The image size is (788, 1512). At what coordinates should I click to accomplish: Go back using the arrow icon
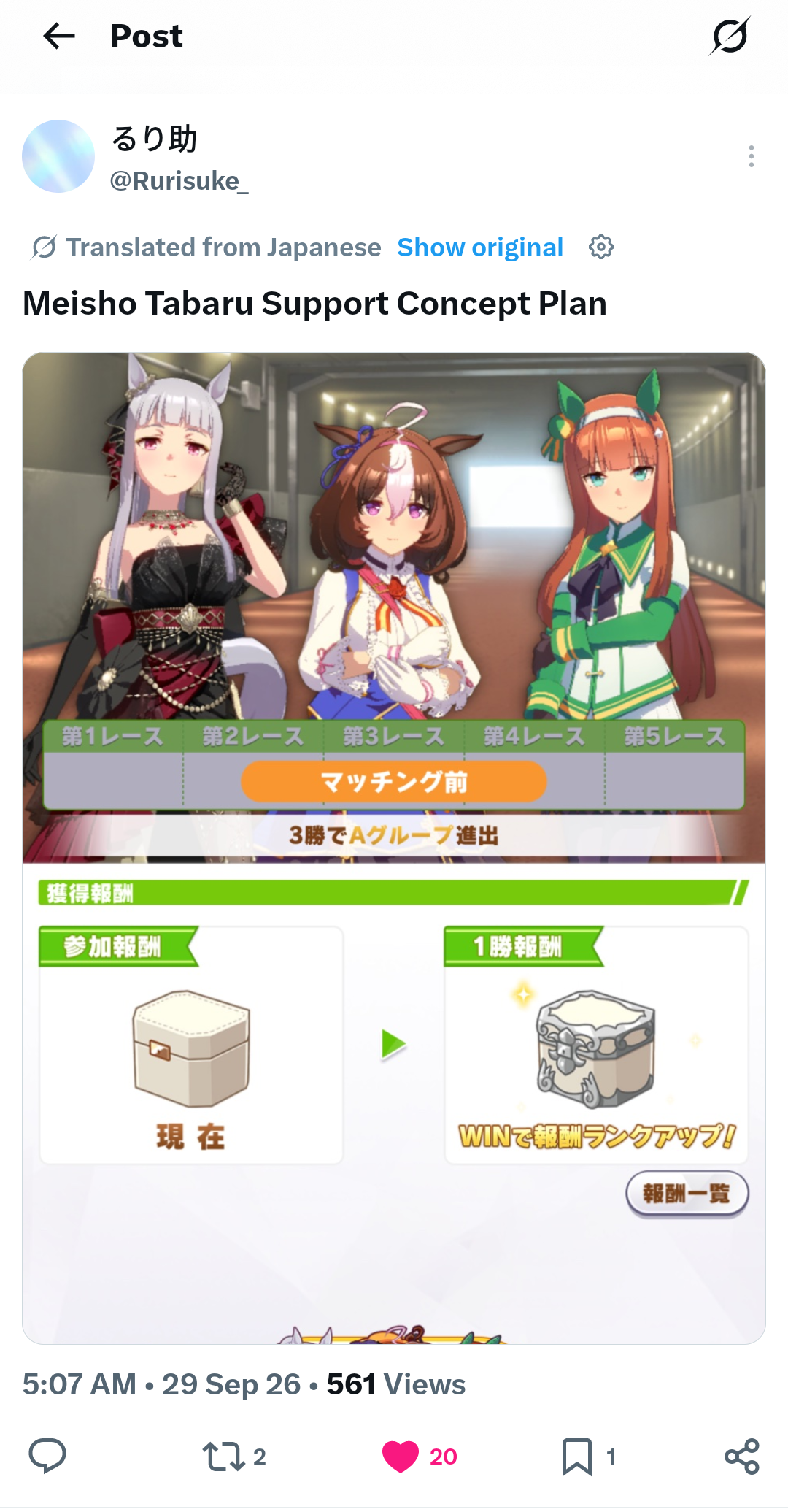tap(59, 36)
